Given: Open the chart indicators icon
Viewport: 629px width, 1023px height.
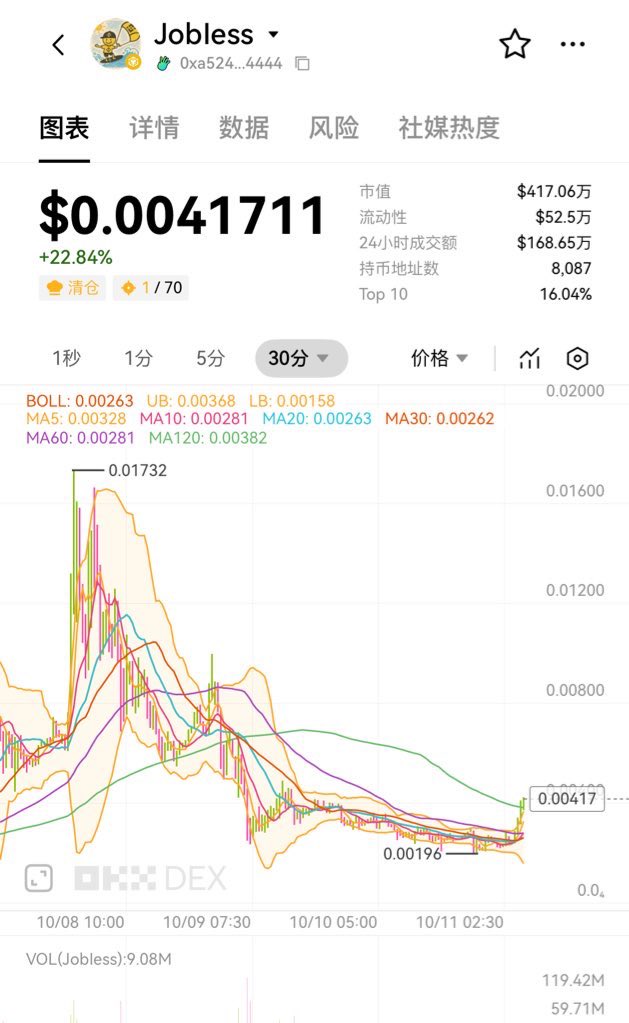Looking at the screenshot, I should [x=529, y=358].
